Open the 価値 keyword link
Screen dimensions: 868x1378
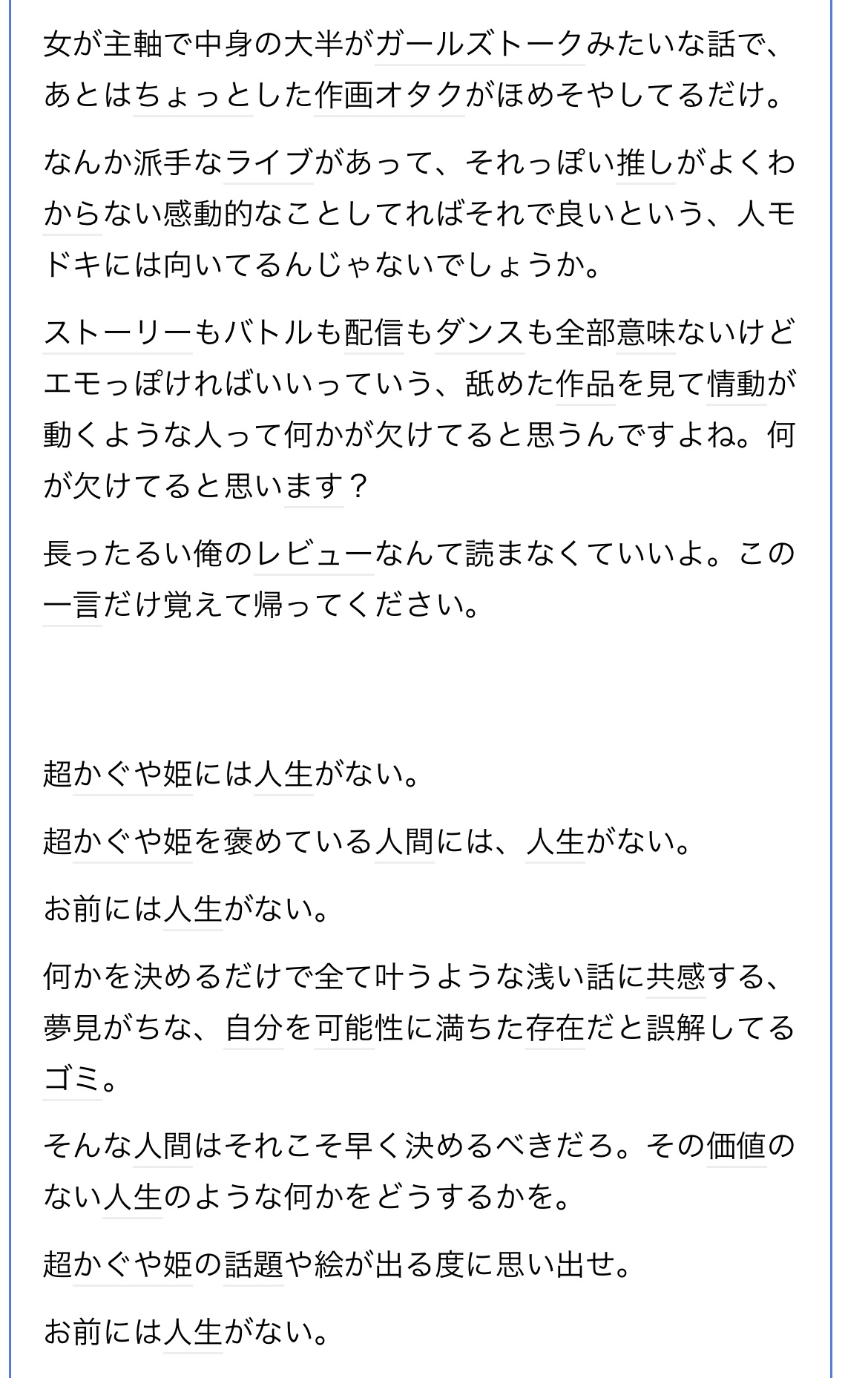736,1146
